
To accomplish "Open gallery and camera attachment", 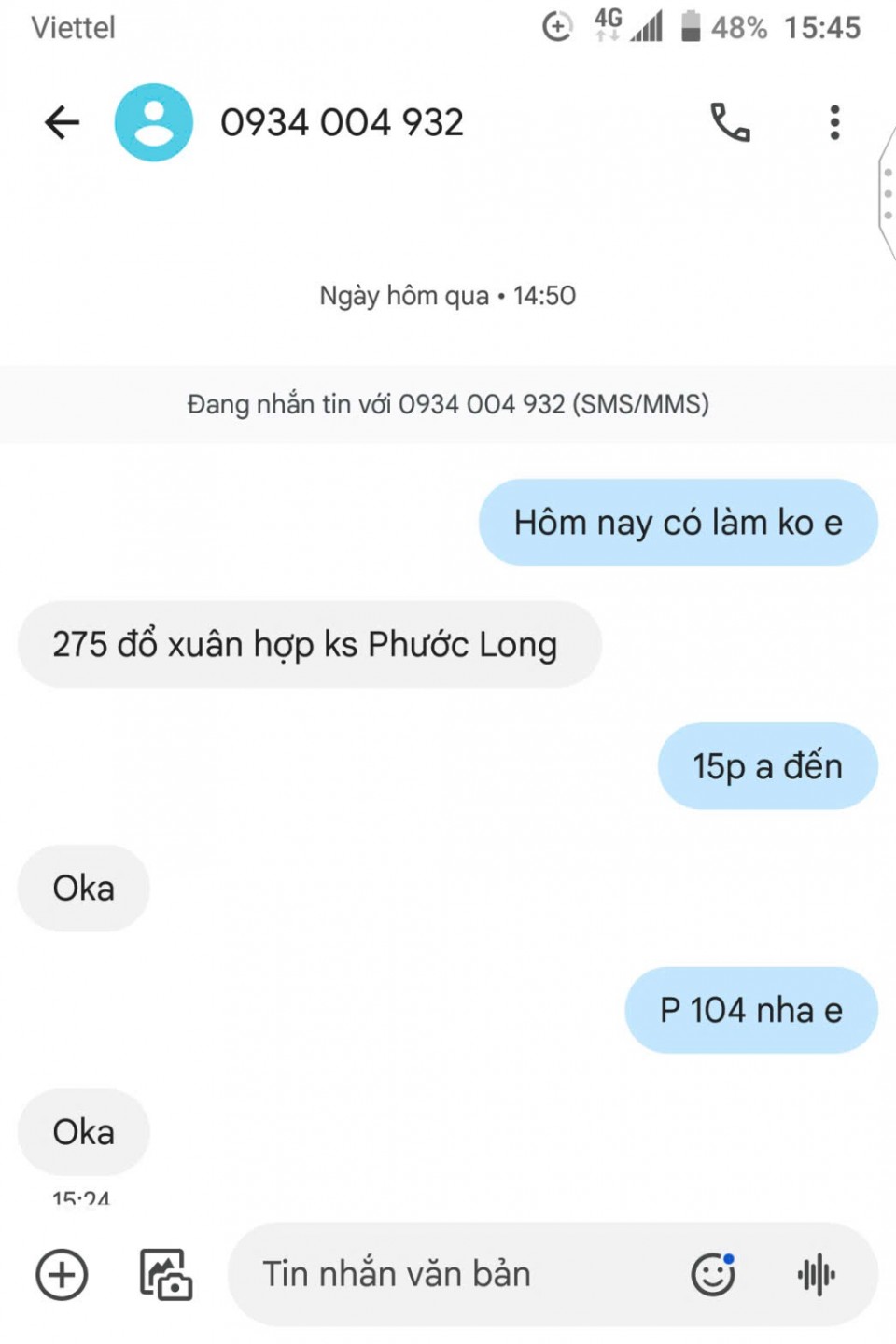I will 165,1274.
